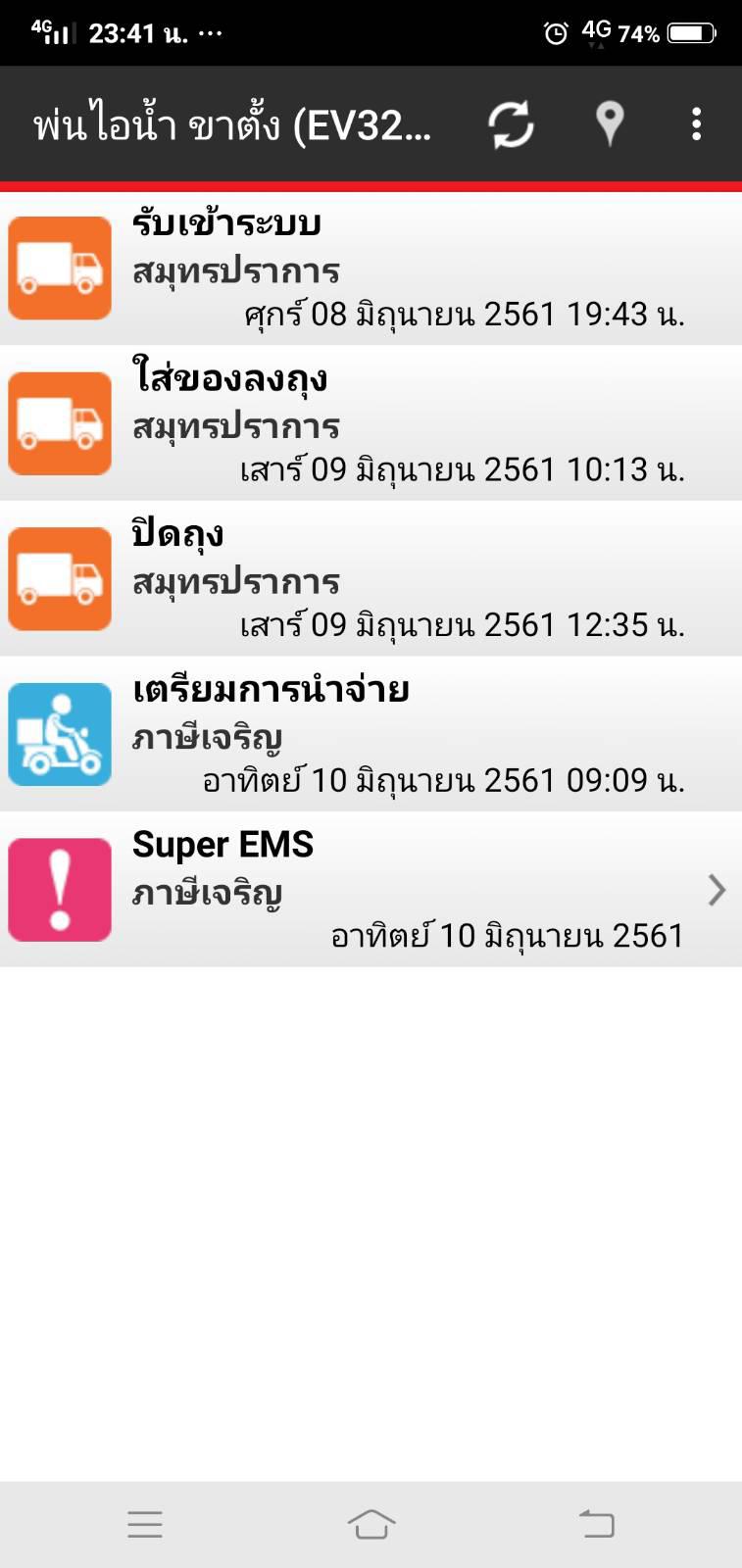742x1568 pixels.
Task: Go to the home screen
Action: point(371,1524)
